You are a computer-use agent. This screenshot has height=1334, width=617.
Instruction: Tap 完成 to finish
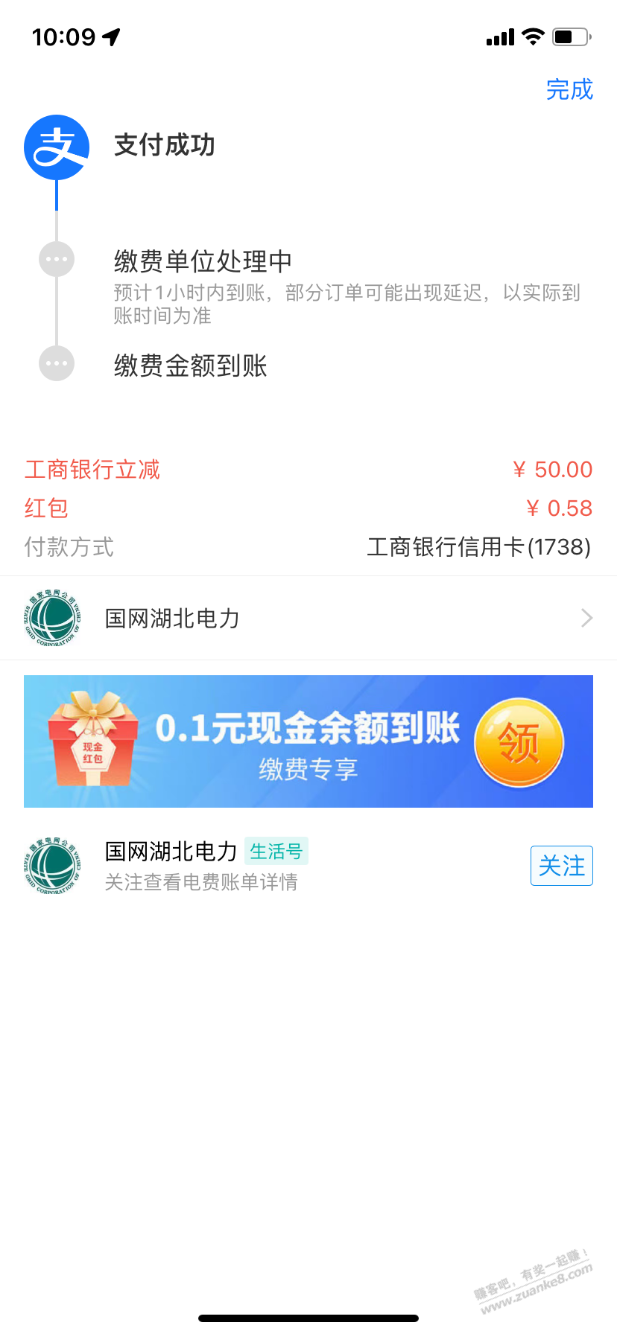coord(569,90)
